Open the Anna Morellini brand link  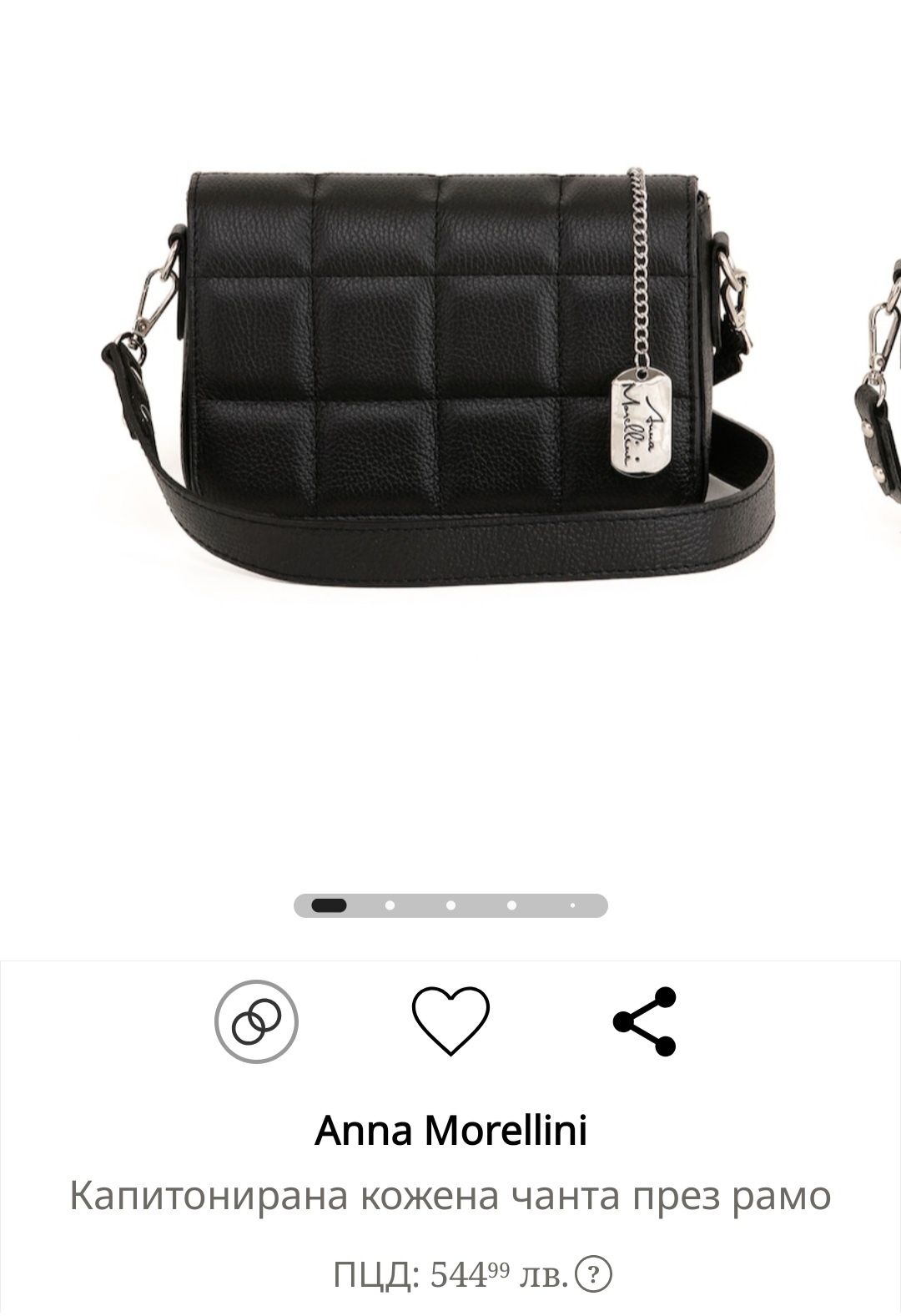(x=450, y=1131)
